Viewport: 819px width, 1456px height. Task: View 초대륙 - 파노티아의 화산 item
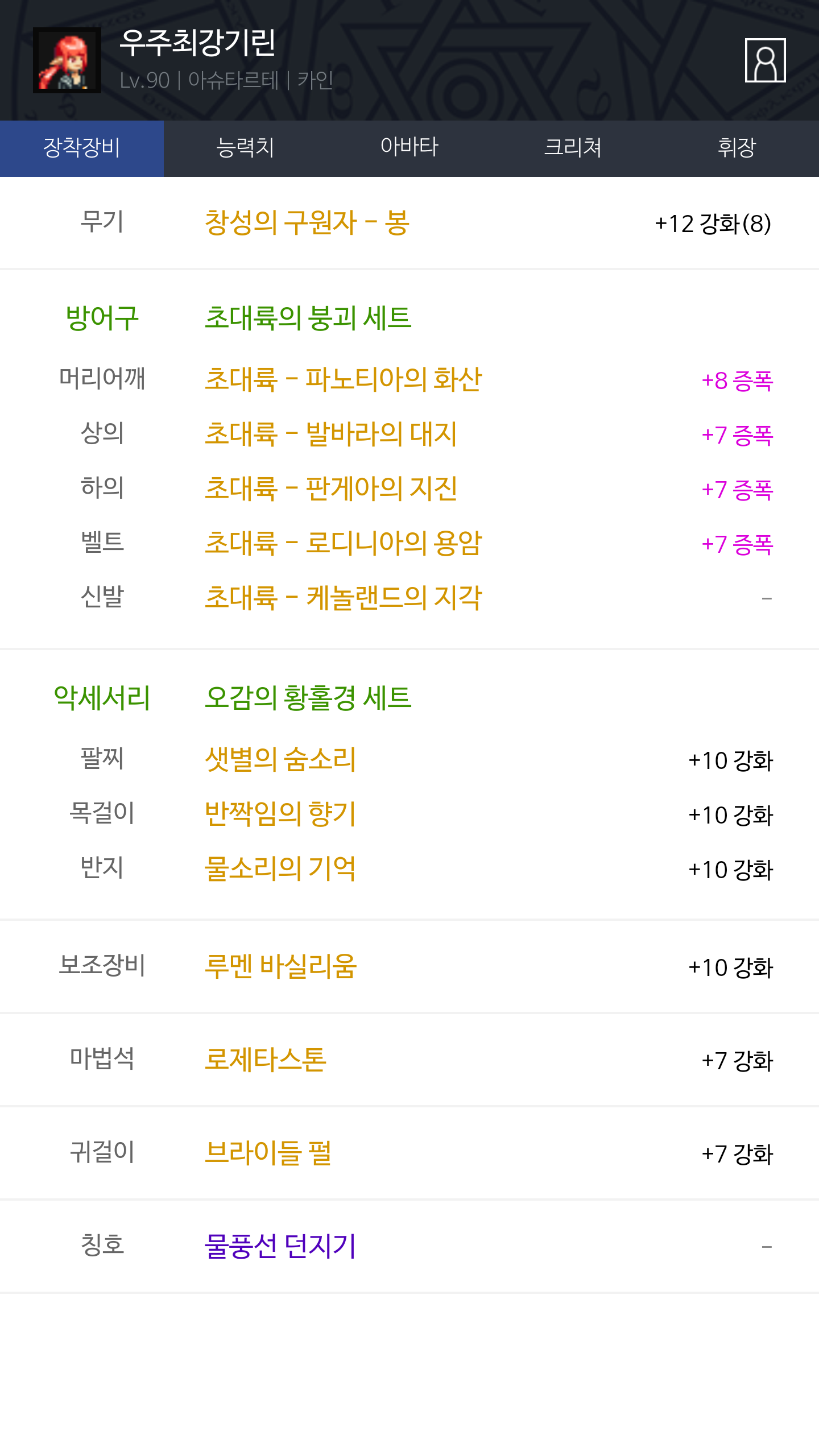(x=343, y=379)
